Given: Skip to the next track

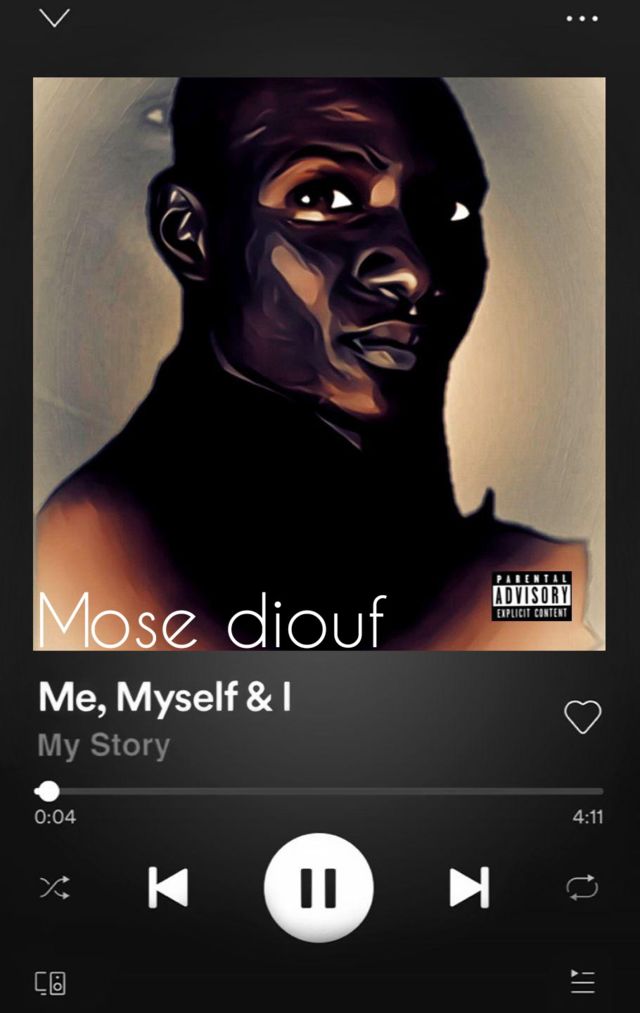Looking at the screenshot, I should pyautogui.click(x=468, y=887).
